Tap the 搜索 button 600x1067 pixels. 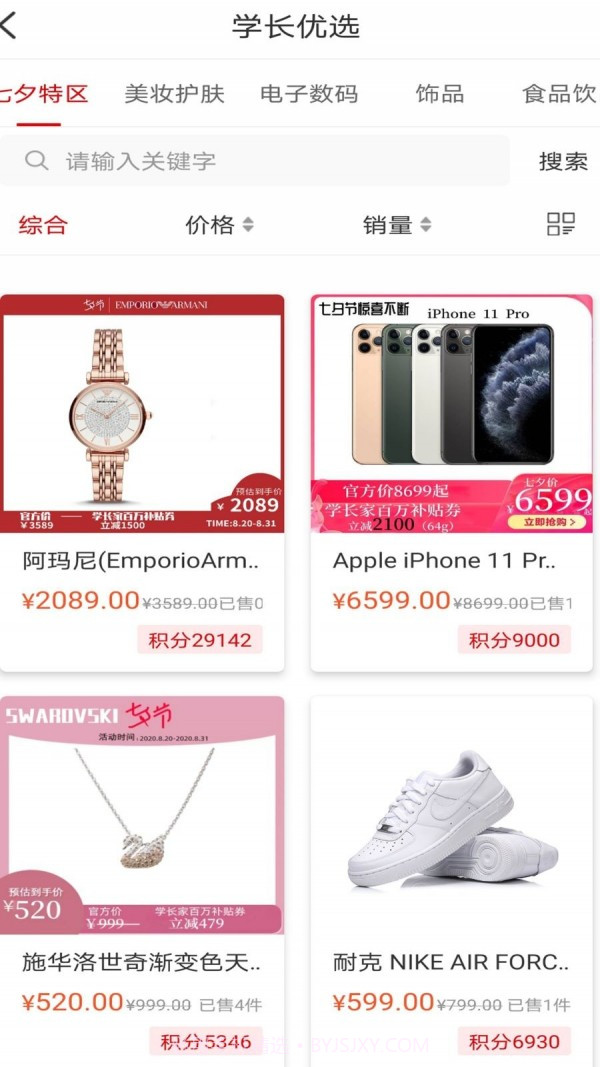pos(563,162)
